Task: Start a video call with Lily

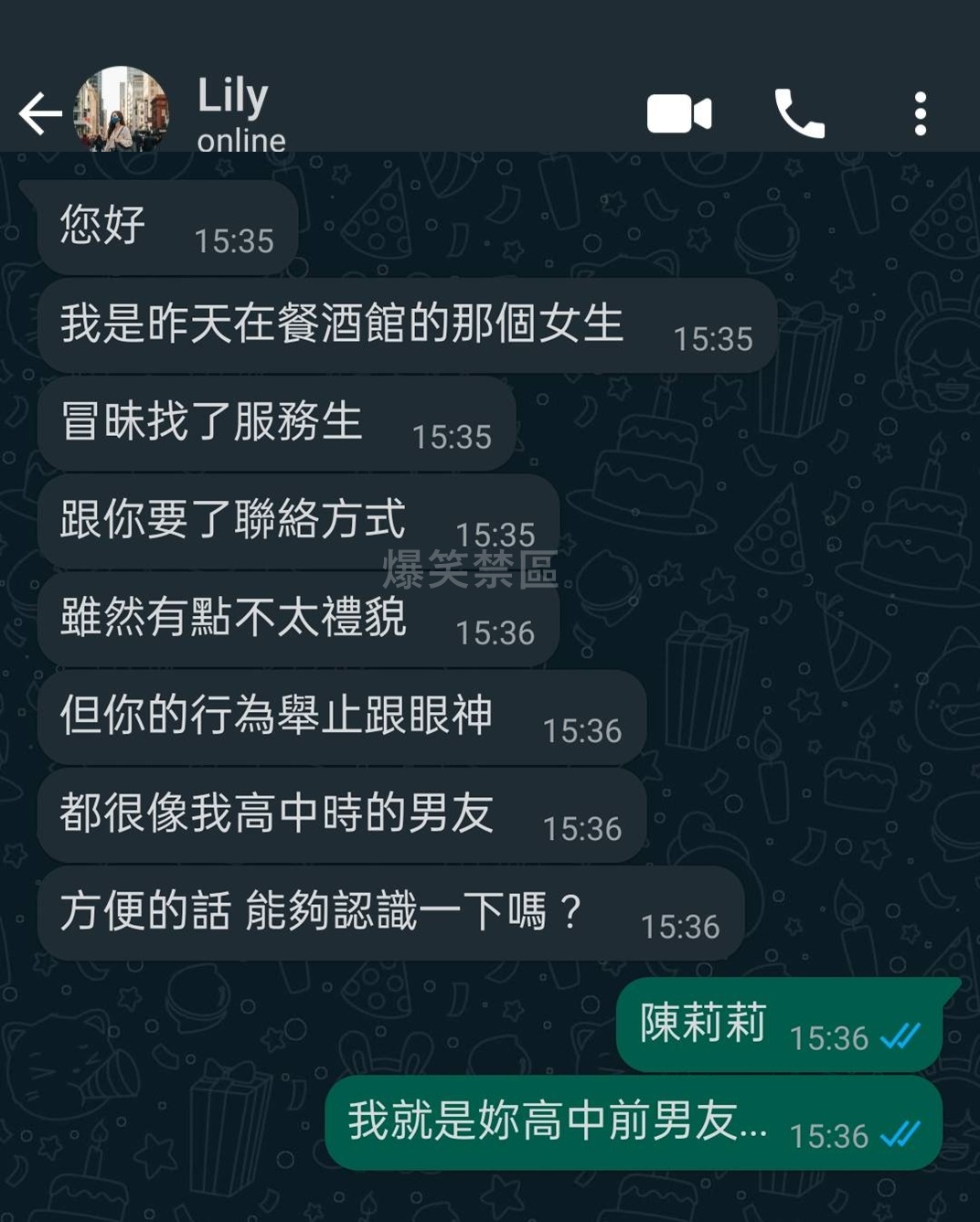Action: click(x=678, y=114)
